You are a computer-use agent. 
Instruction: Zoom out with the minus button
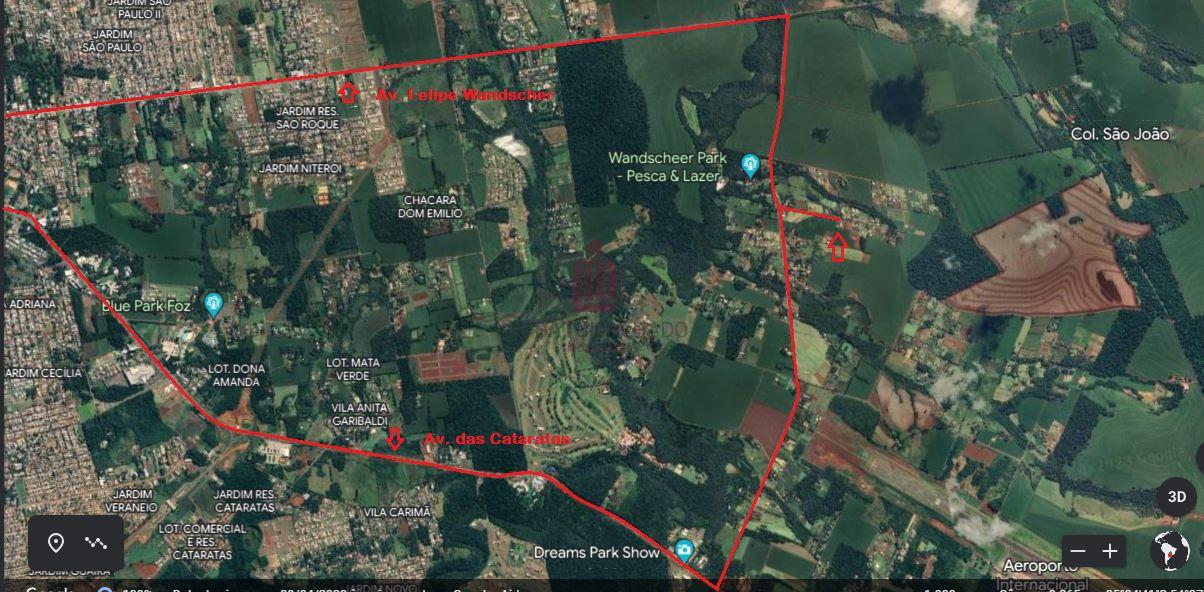pos(1077,551)
